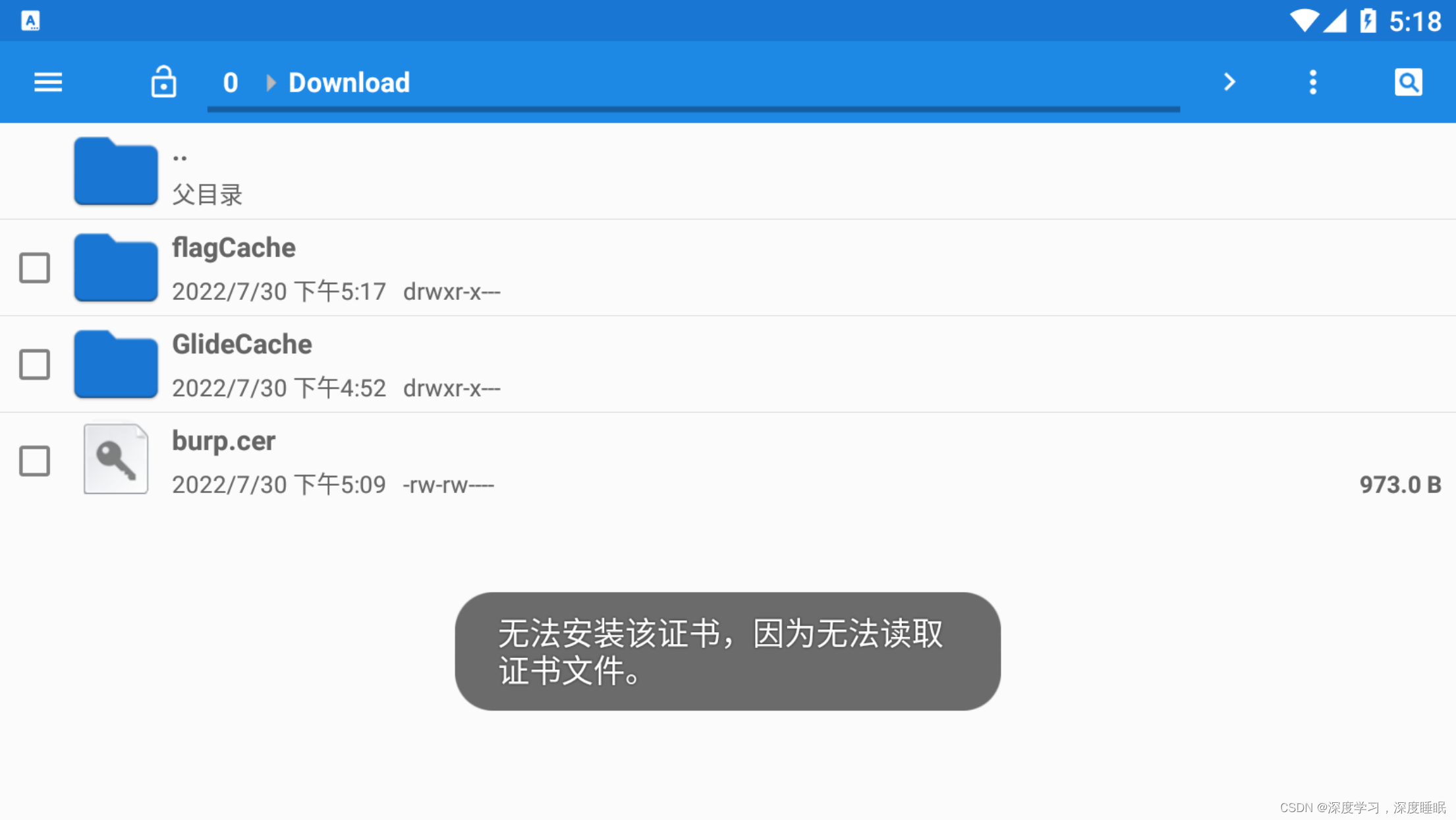Check the GlideCache checkbox
The image size is (1456, 820).
tap(34, 365)
